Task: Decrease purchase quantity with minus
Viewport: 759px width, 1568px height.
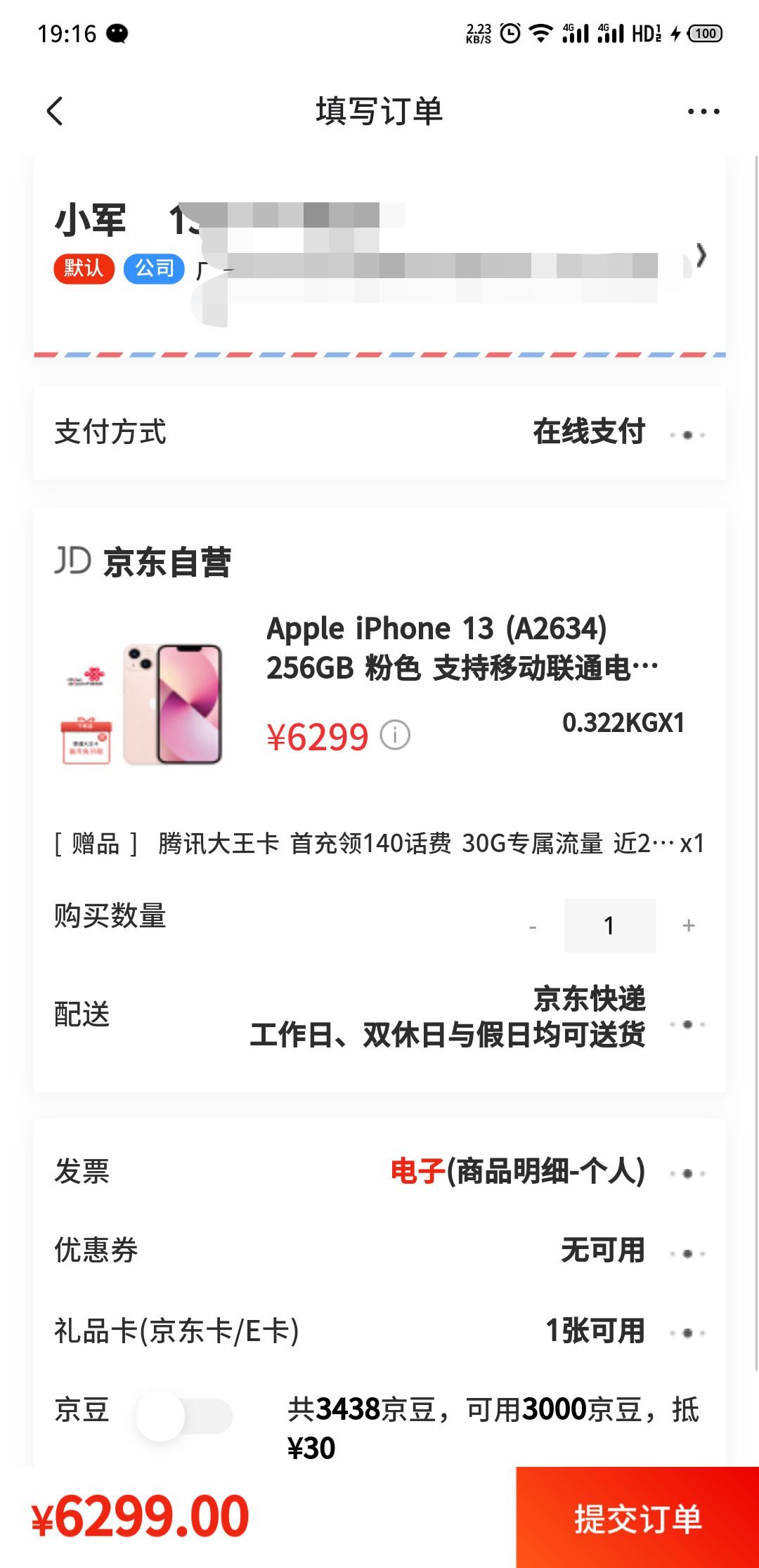Action: [x=533, y=926]
